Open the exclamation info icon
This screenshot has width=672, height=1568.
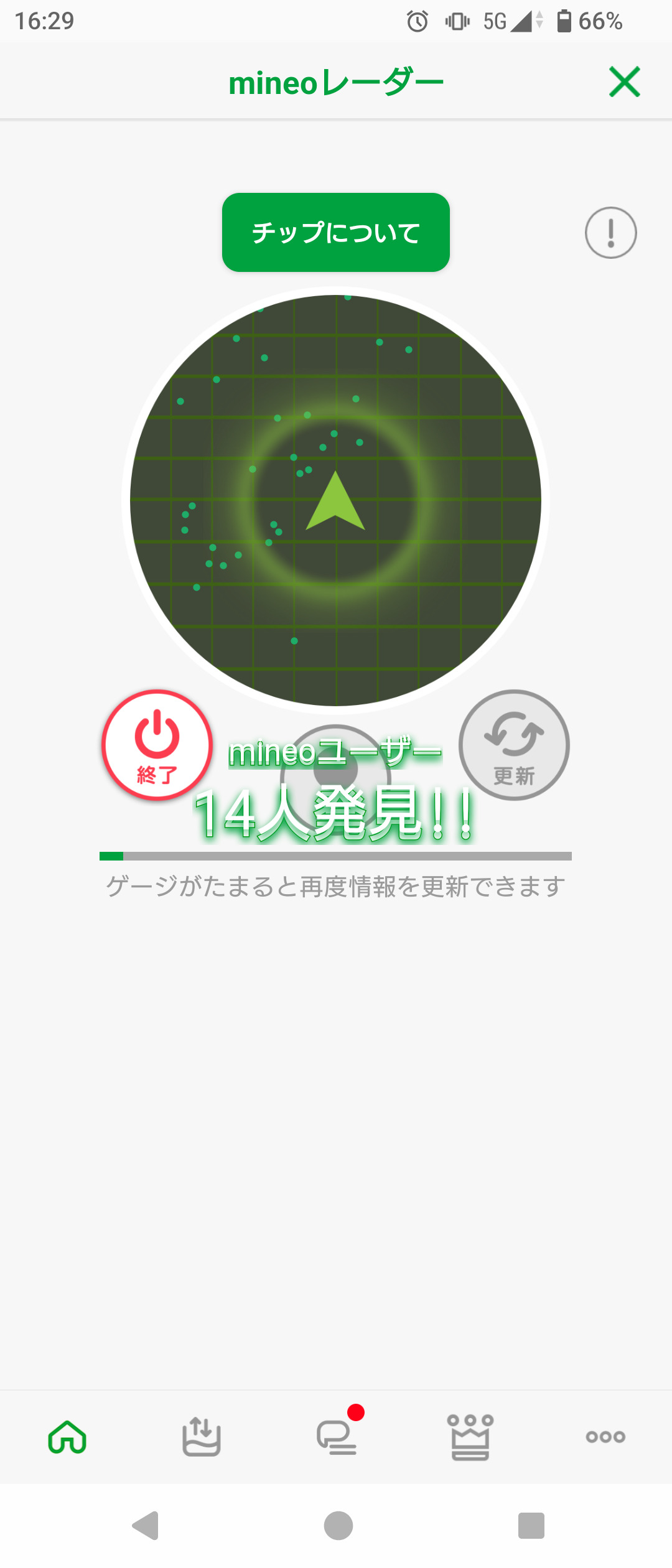[x=610, y=233]
